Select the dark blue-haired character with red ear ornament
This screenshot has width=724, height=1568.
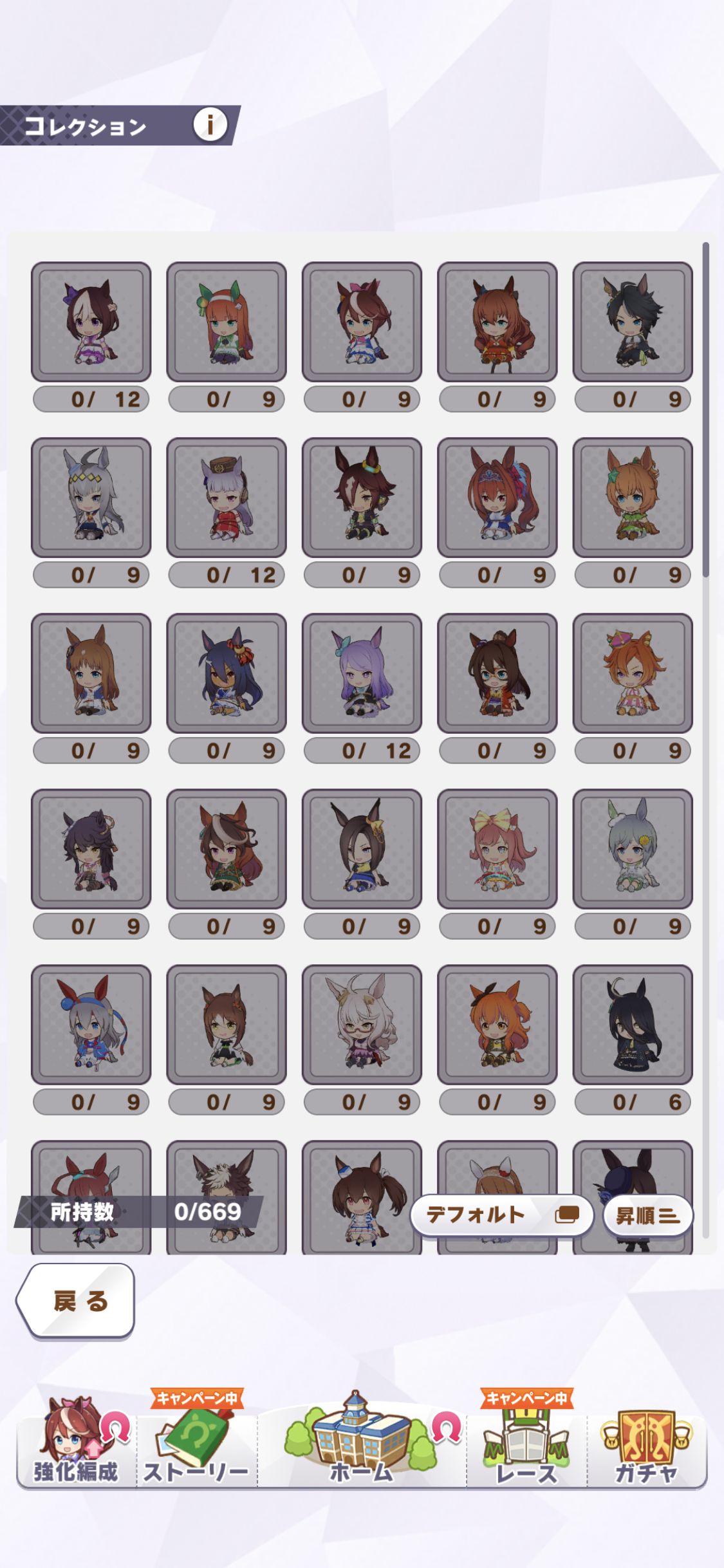[227, 673]
